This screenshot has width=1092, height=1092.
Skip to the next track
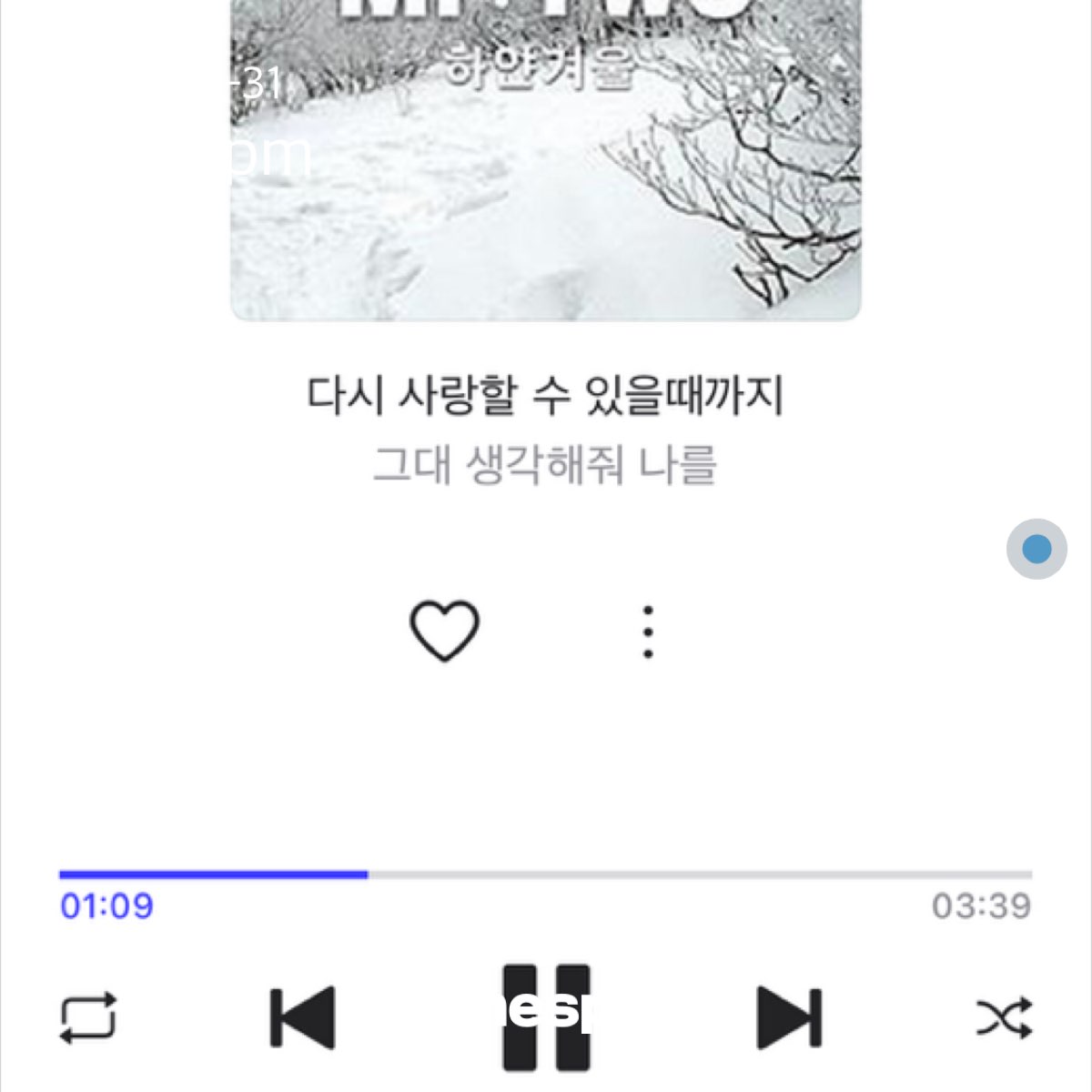click(789, 1017)
